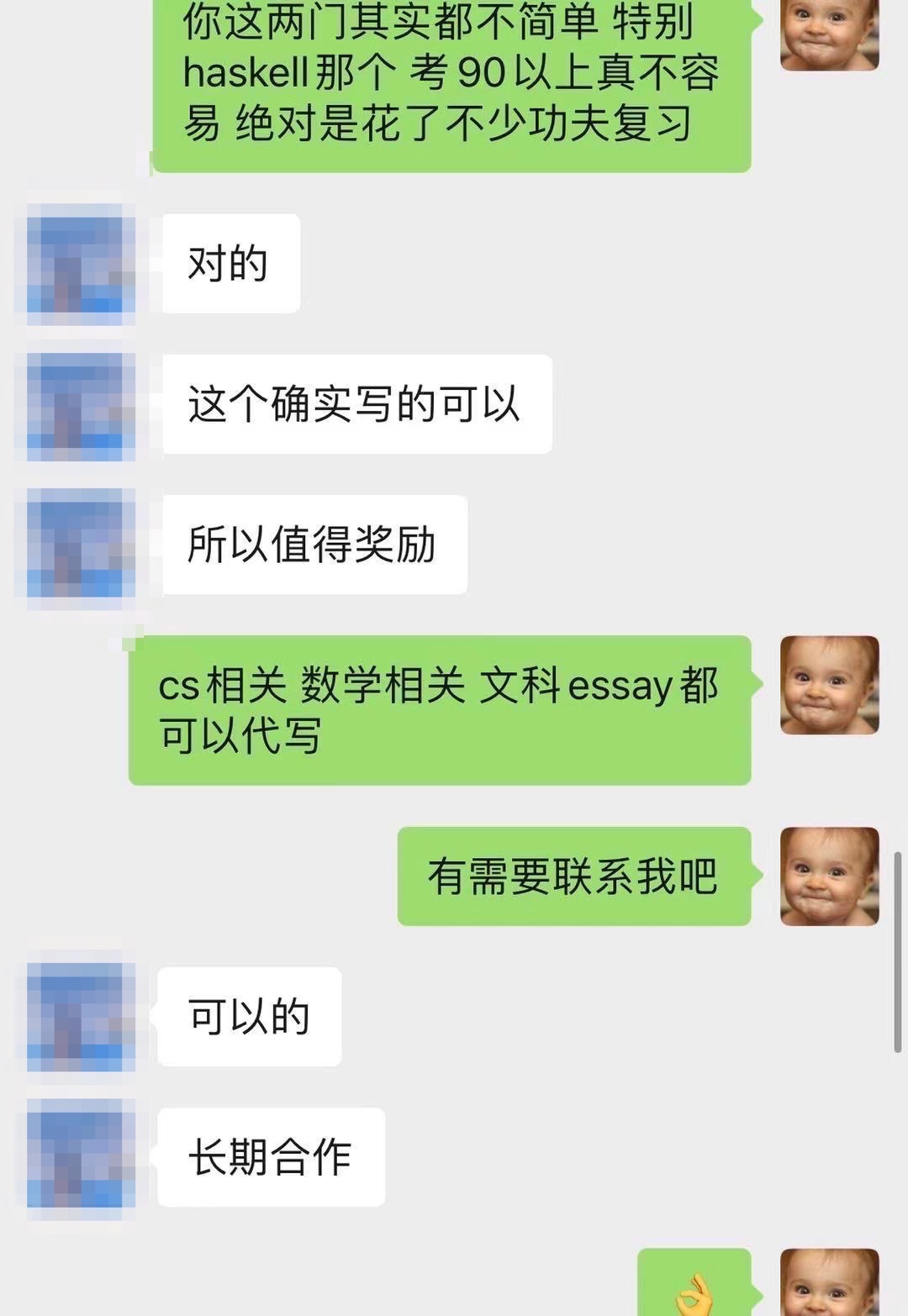Open contact avatar beside '对的' message
Viewport: 908px width, 1316px height.
pyautogui.click(x=81, y=265)
